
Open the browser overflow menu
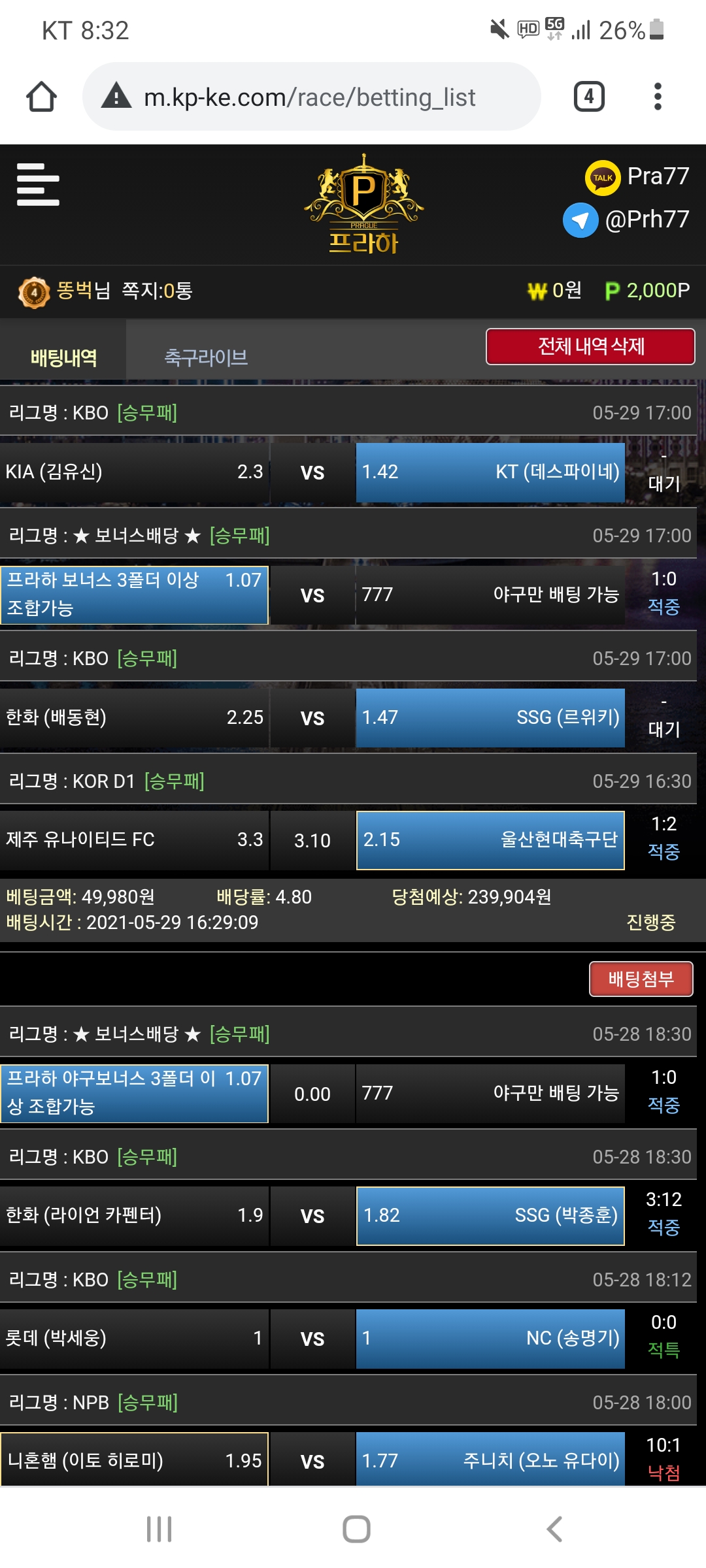click(658, 97)
